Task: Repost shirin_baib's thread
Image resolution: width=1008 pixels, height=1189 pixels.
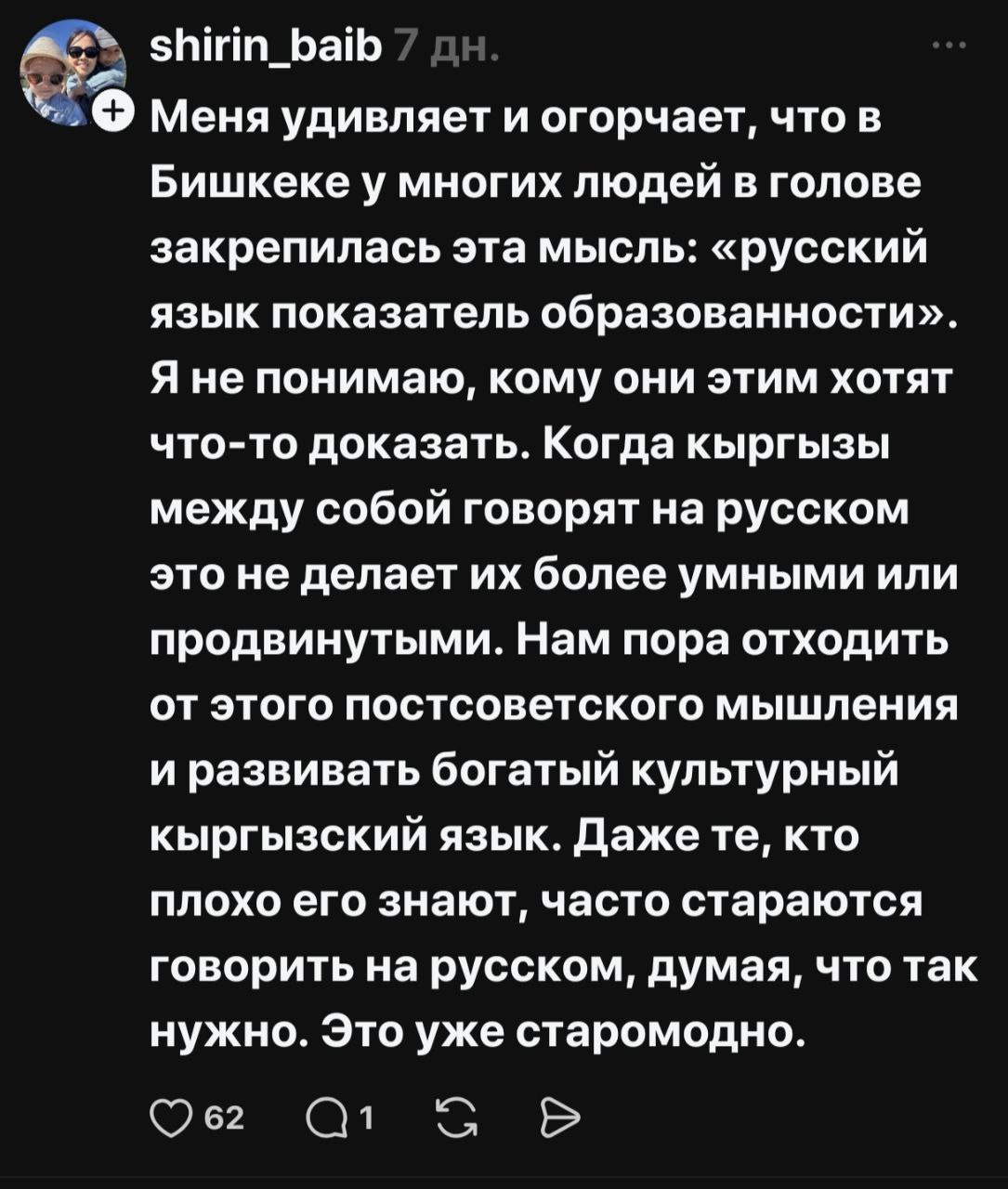Action: (457, 1118)
